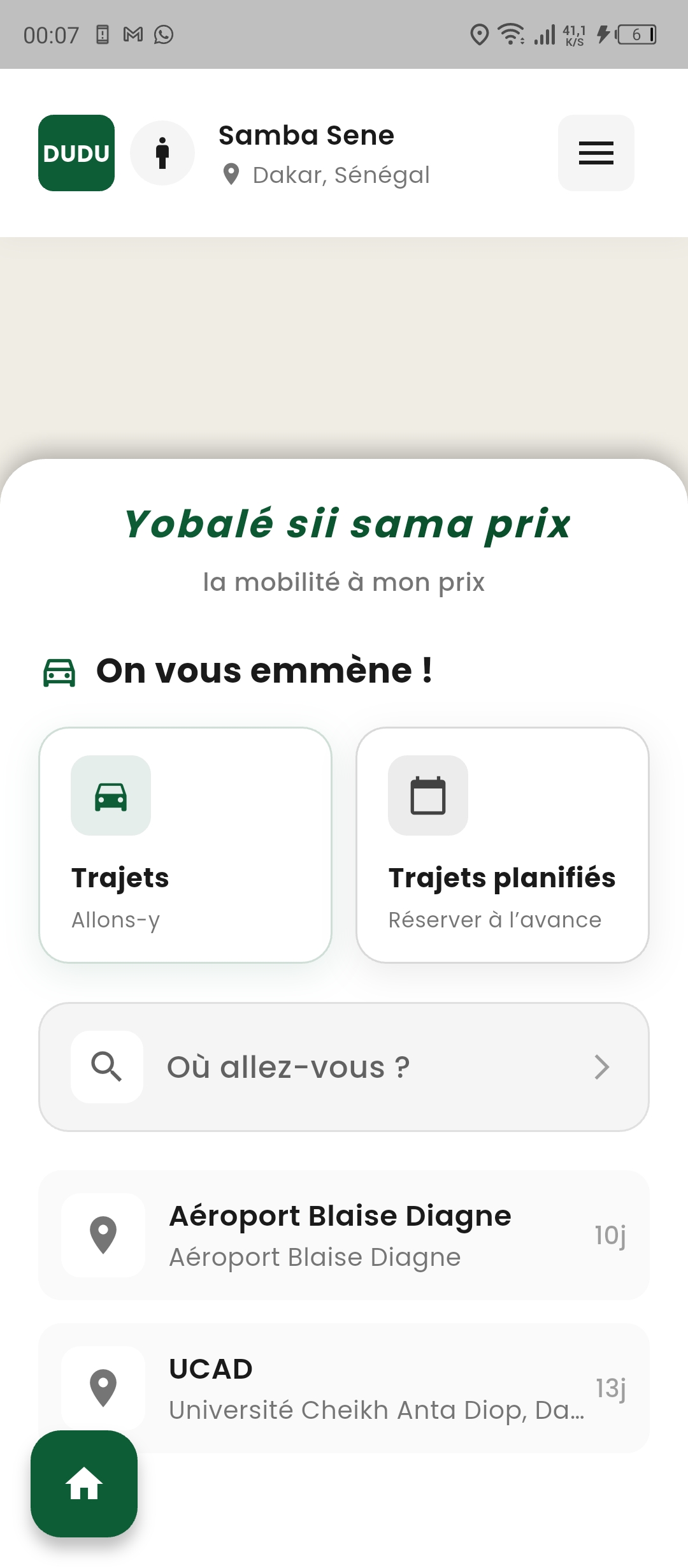Open the WhatsApp icon in the status bar
688x1568 pixels.
[164, 35]
